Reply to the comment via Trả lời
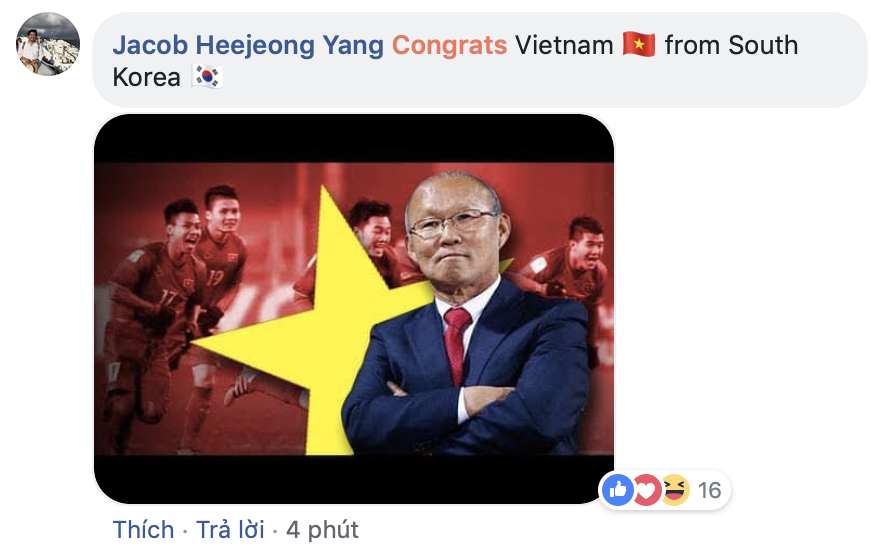This screenshot has height=554, width=896. click(x=230, y=529)
